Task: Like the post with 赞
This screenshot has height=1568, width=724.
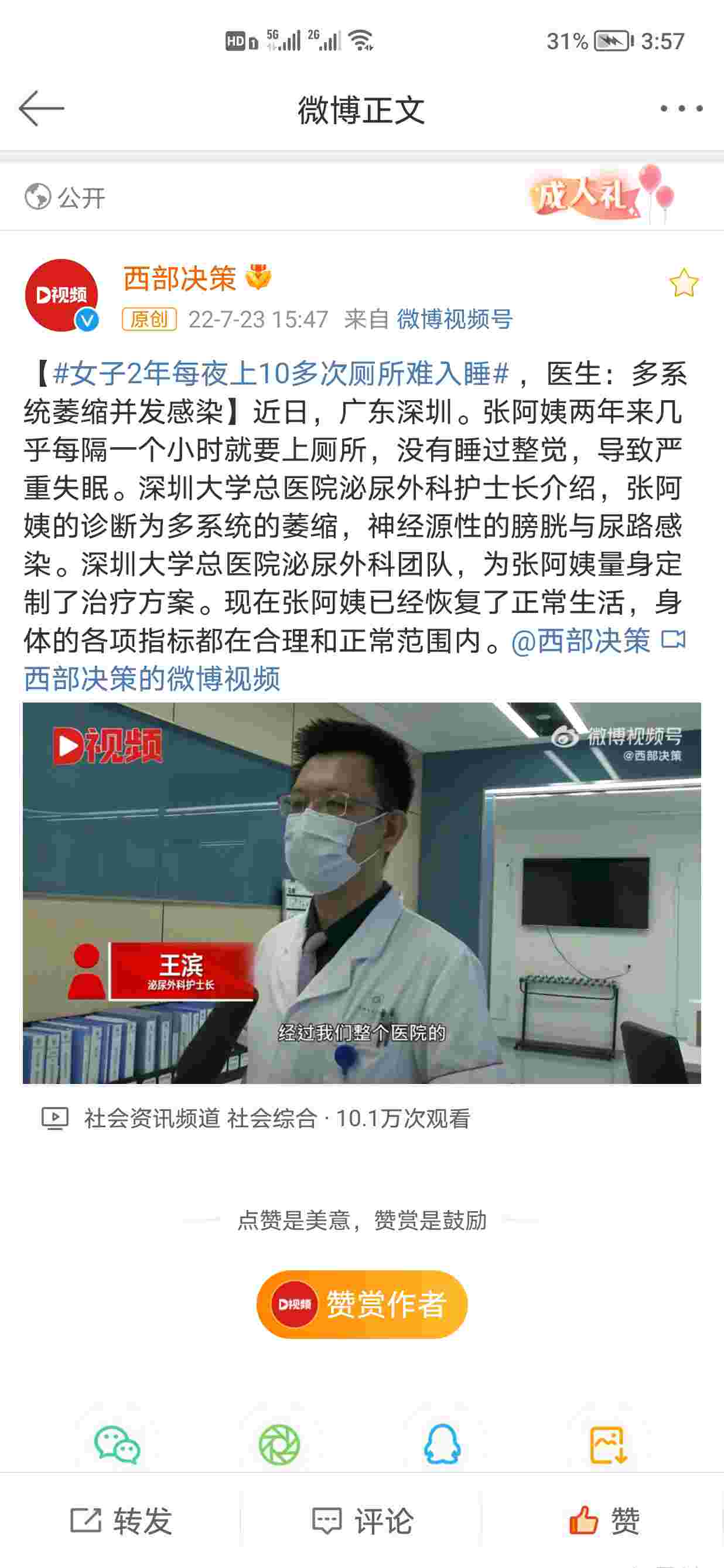Action: [603, 1521]
